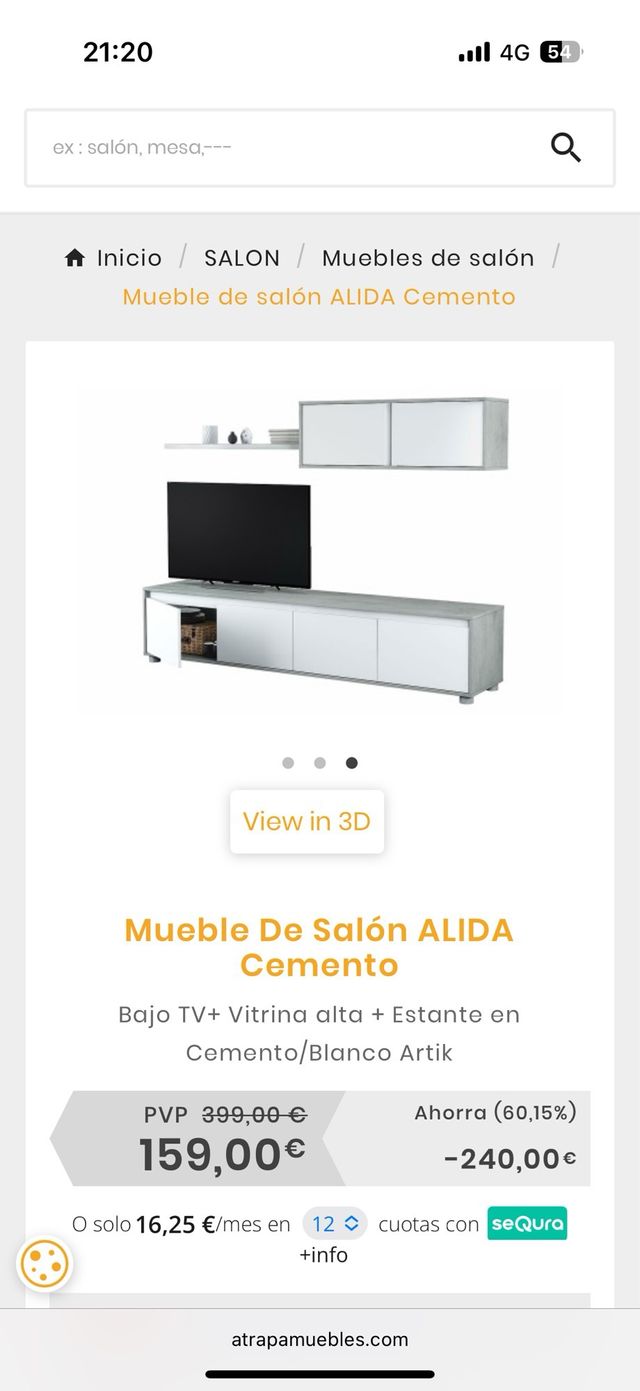Open the cookie settings icon

(44, 1264)
